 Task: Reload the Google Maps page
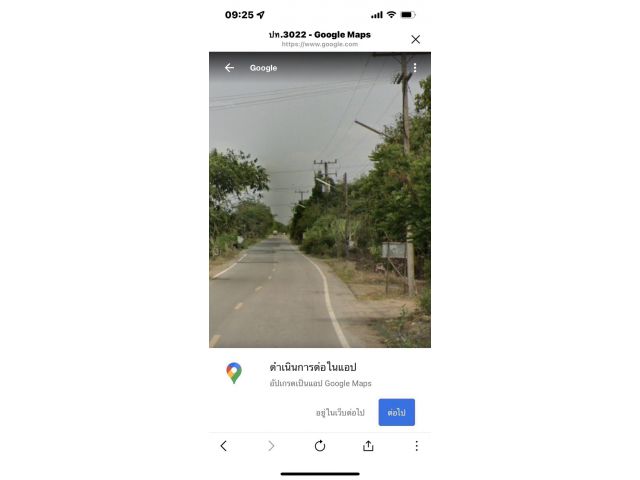click(320, 446)
